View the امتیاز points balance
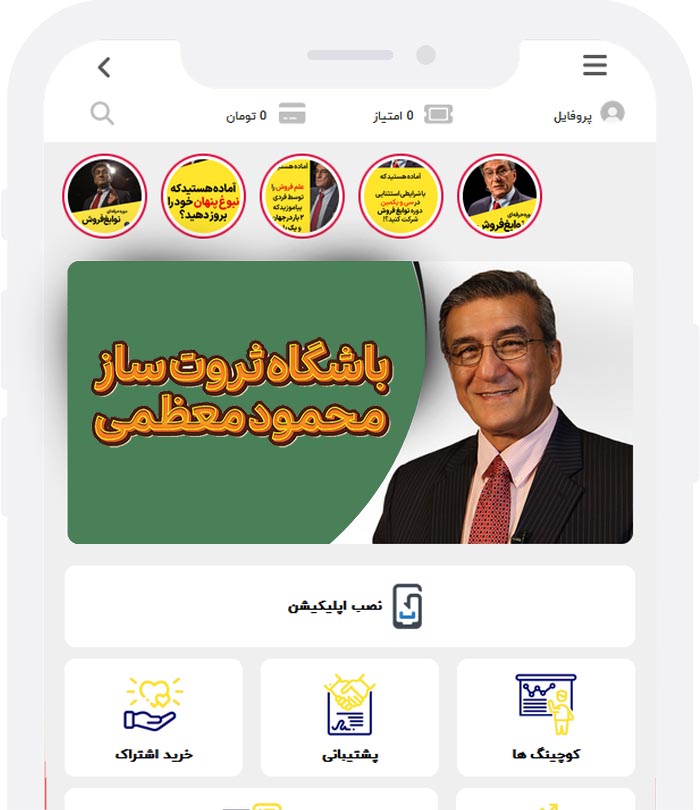Screen dimensions: 700x810 (410, 115)
